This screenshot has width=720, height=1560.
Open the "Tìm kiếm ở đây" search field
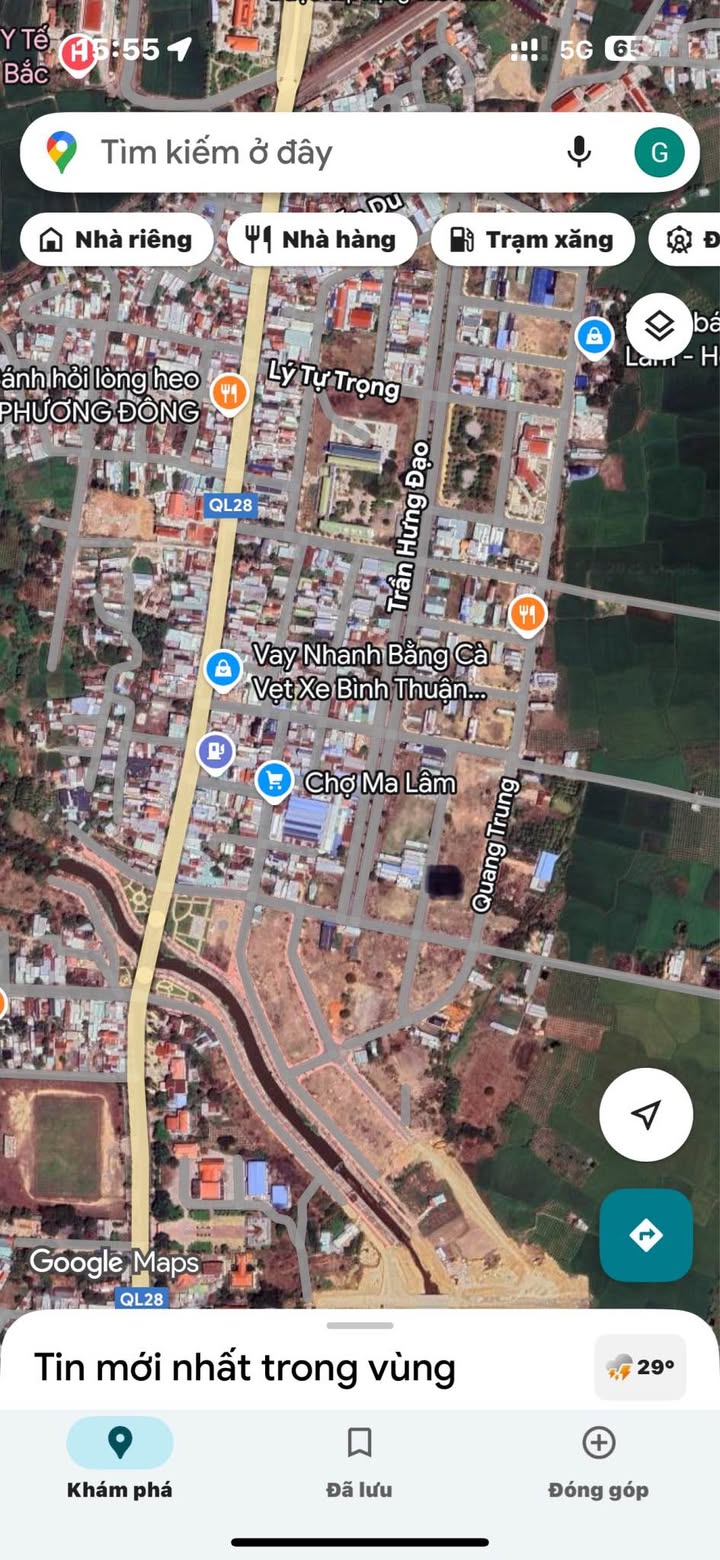[300, 153]
